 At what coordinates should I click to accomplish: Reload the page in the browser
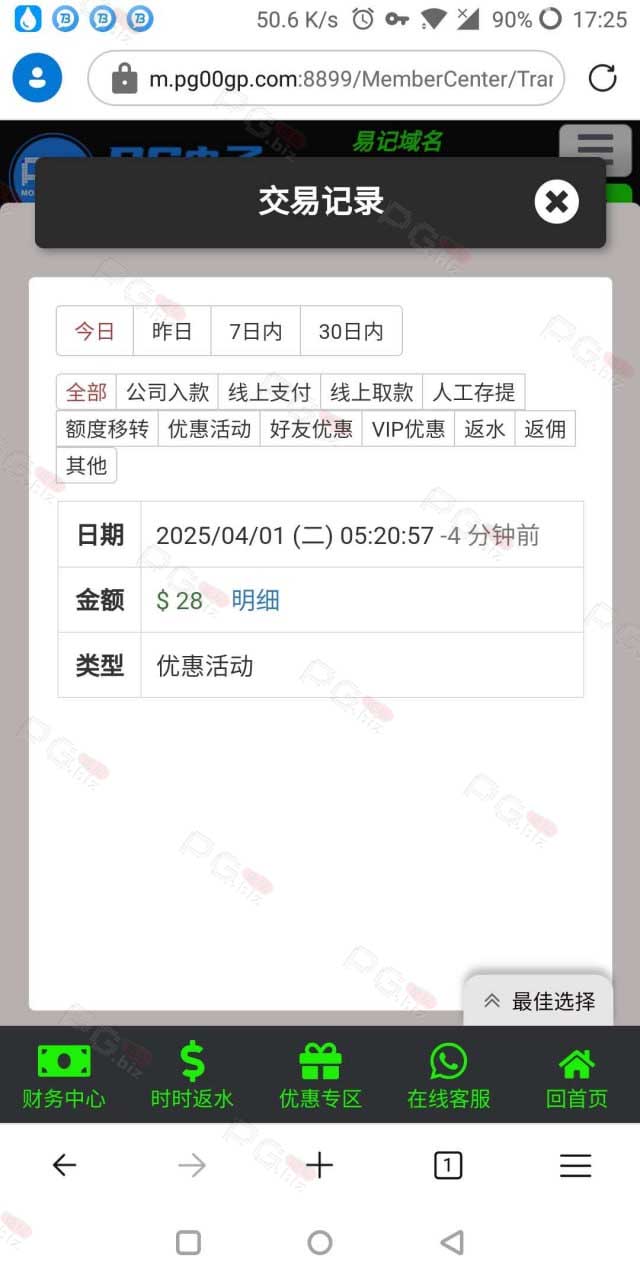pyautogui.click(x=602, y=78)
